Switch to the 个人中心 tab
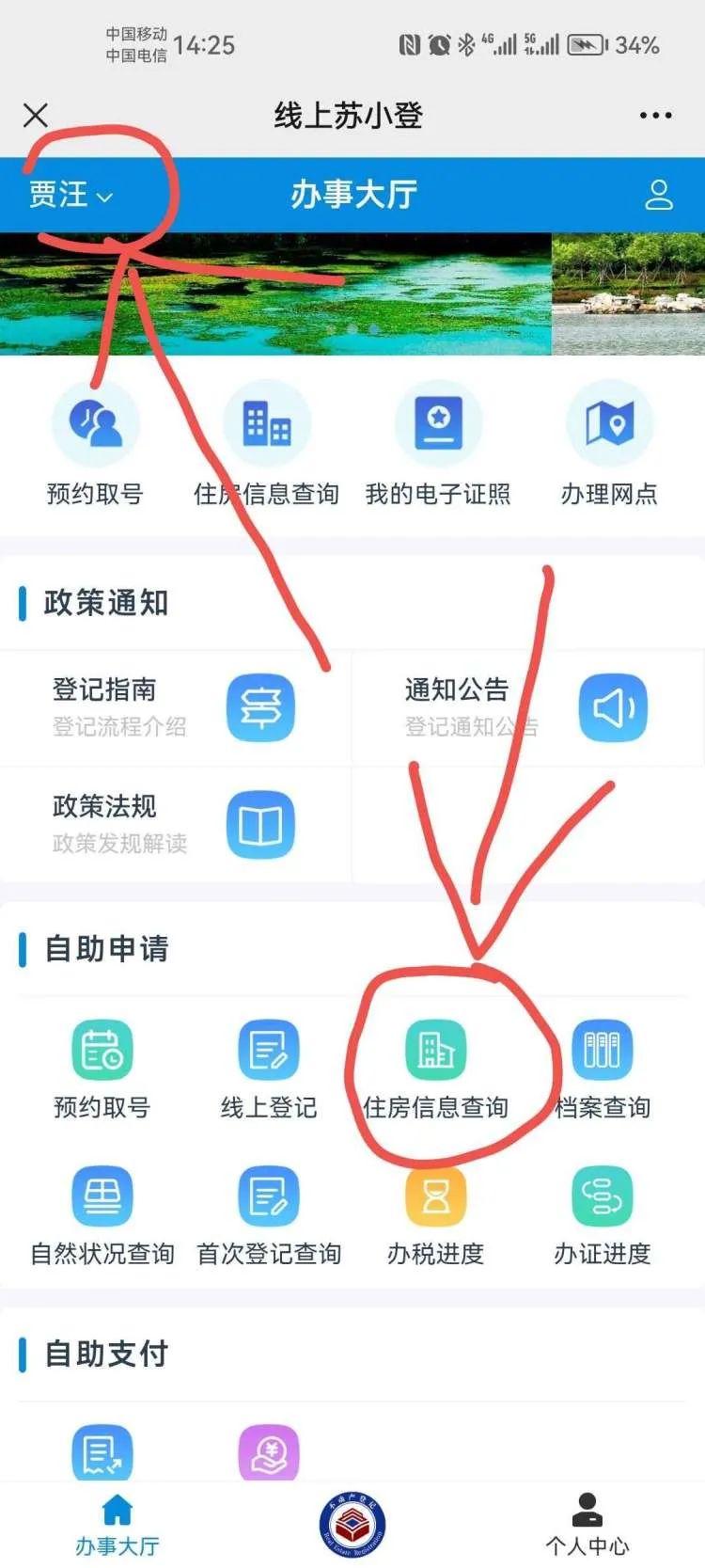This screenshot has height=1568, width=705. click(x=587, y=1525)
